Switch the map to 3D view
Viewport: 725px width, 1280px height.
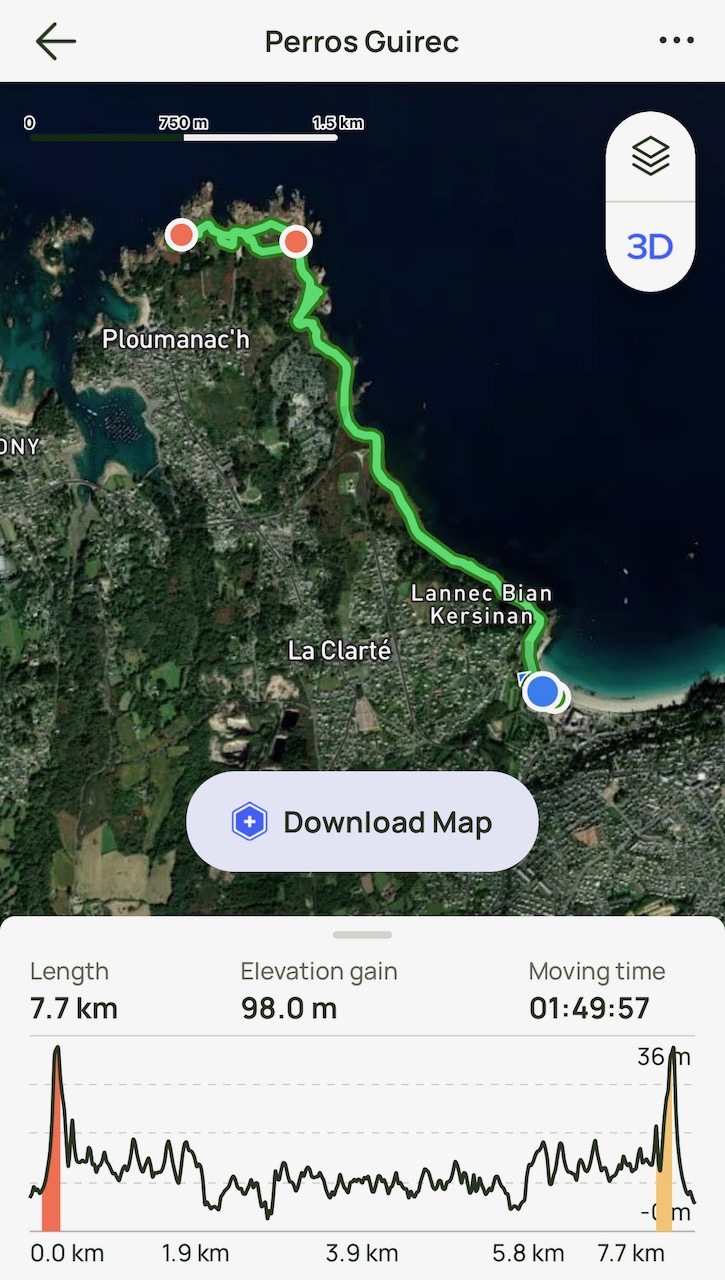650,246
